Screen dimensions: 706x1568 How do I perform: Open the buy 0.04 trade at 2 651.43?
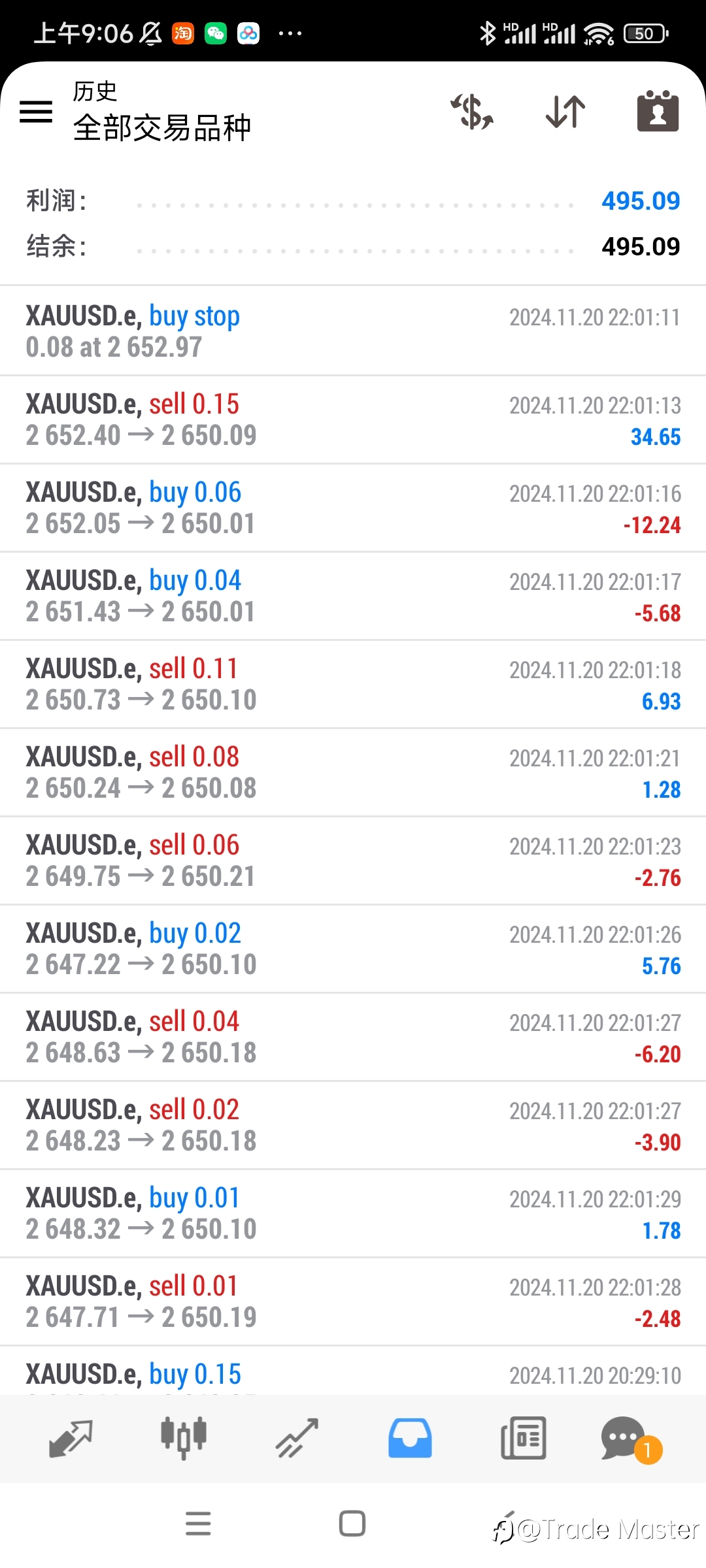point(353,596)
